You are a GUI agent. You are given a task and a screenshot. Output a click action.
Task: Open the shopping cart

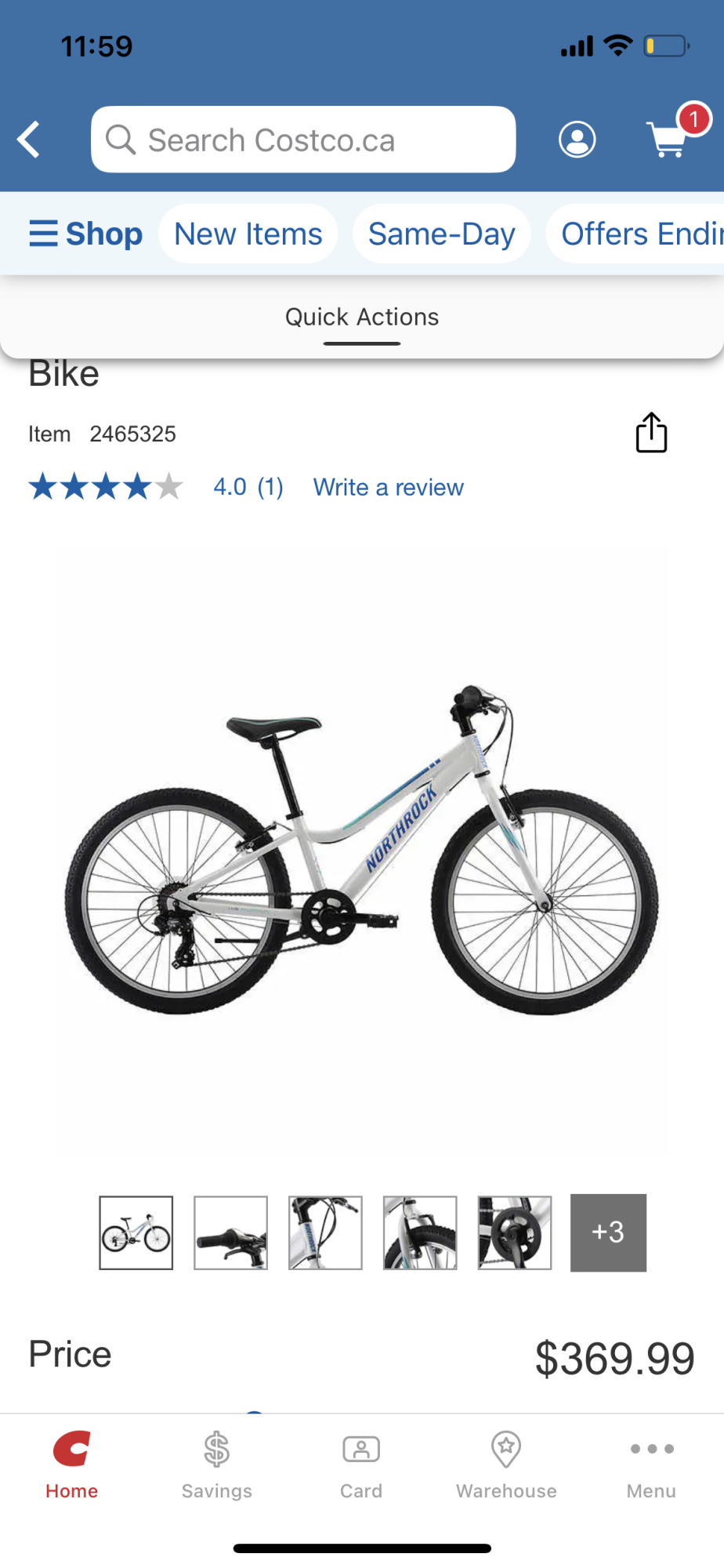668,138
